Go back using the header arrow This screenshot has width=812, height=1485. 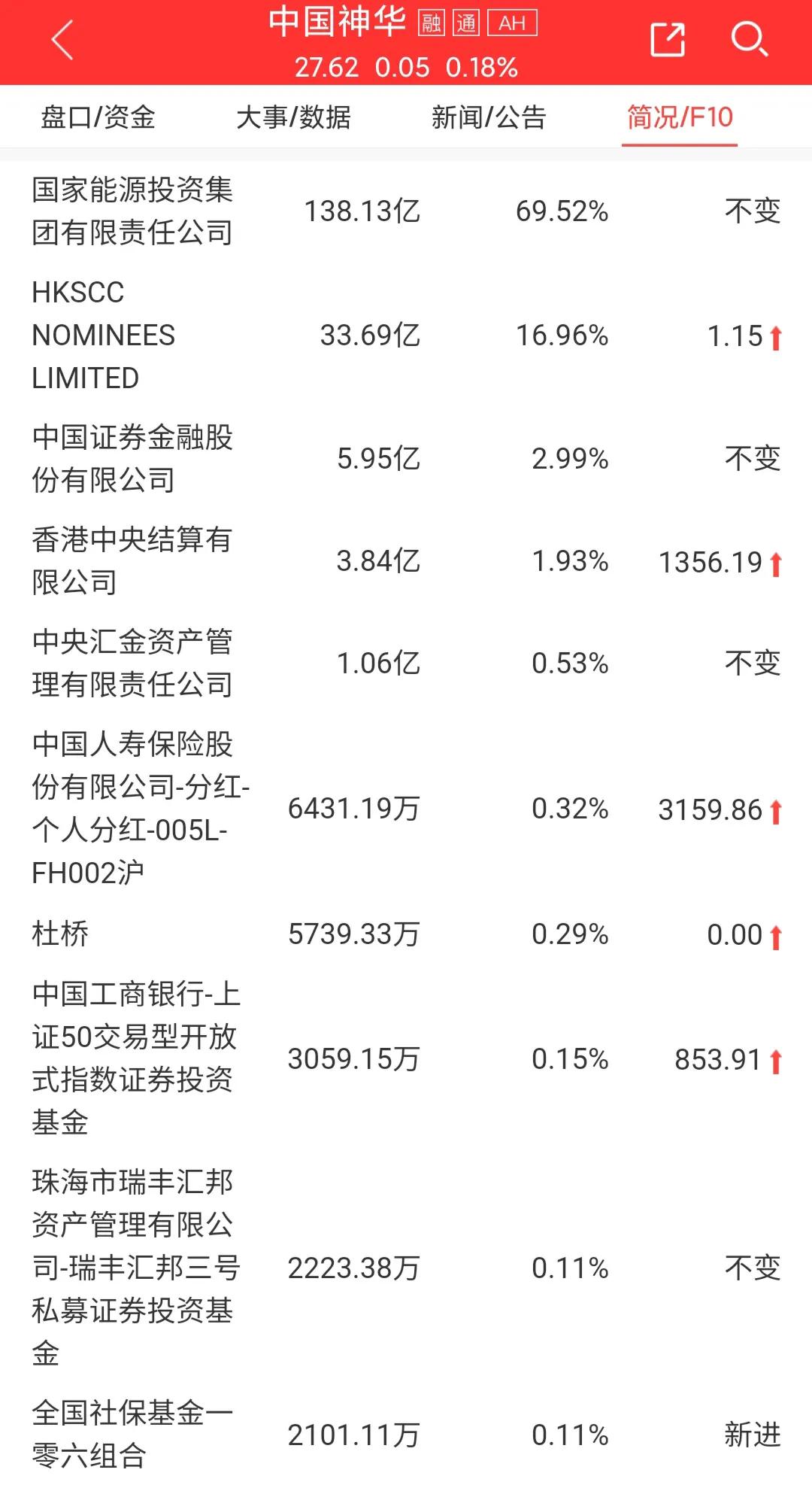tap(62, 41)
